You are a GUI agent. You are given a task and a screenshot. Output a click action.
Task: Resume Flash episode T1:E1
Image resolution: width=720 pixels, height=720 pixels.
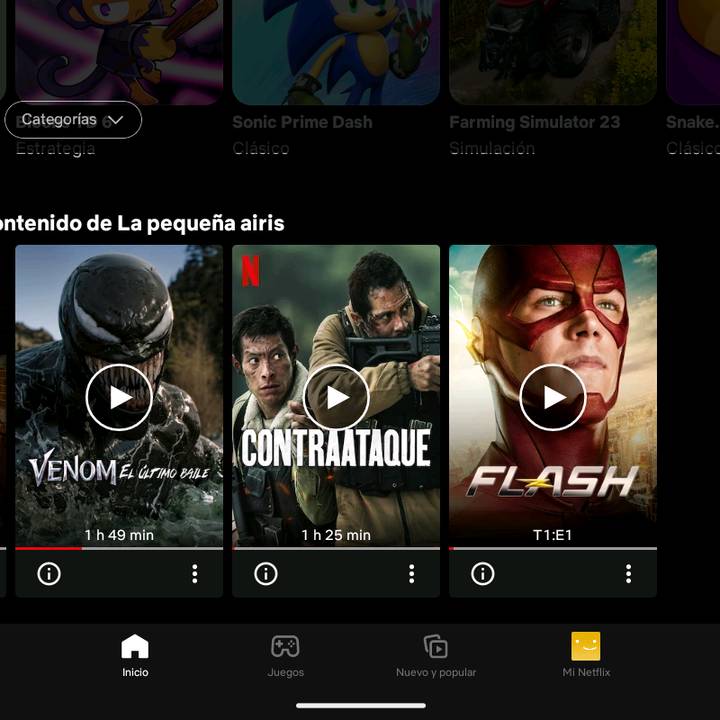(553, 397)
